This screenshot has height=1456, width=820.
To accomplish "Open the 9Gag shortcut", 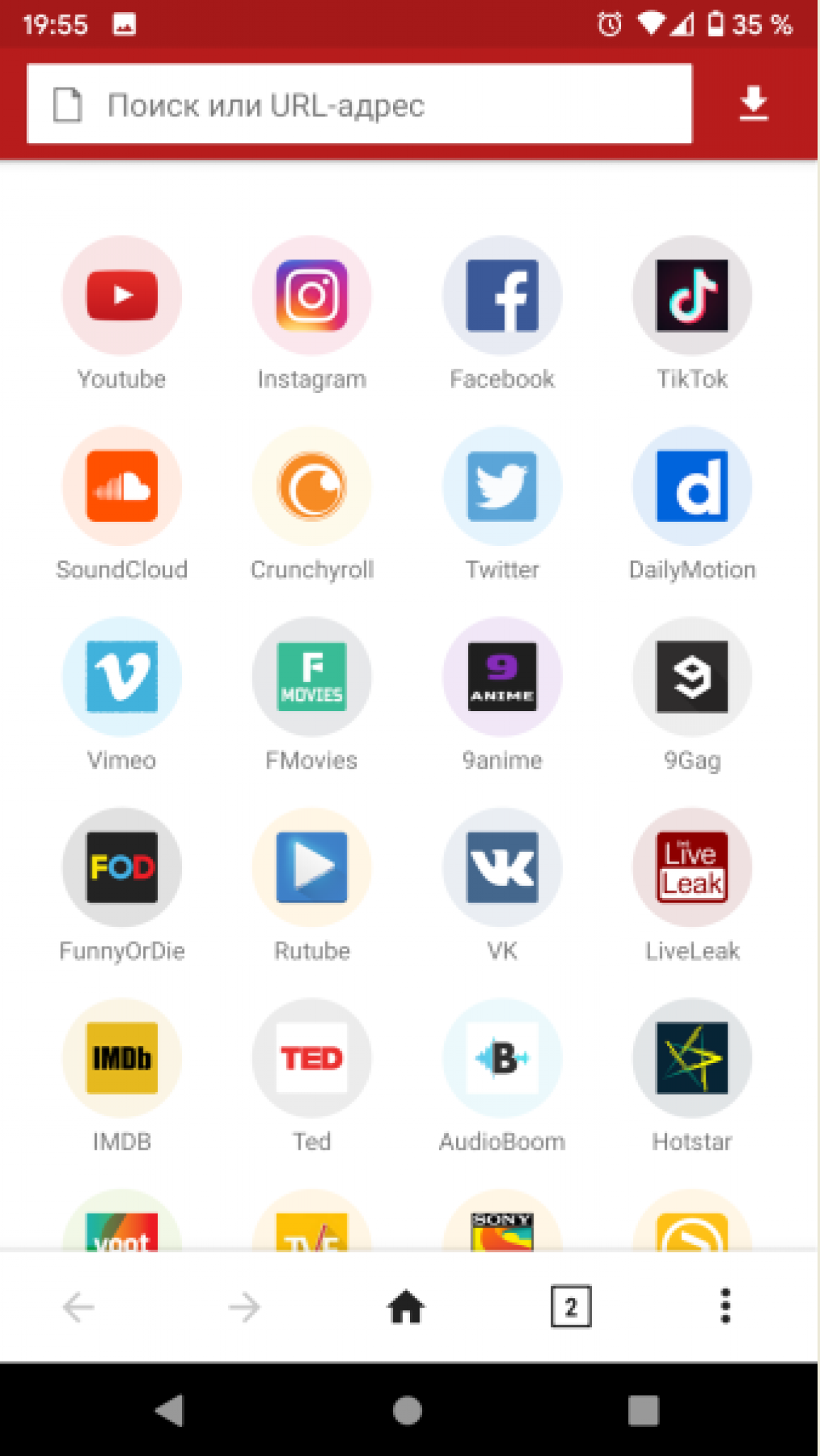I will click(x=692, y=677).
